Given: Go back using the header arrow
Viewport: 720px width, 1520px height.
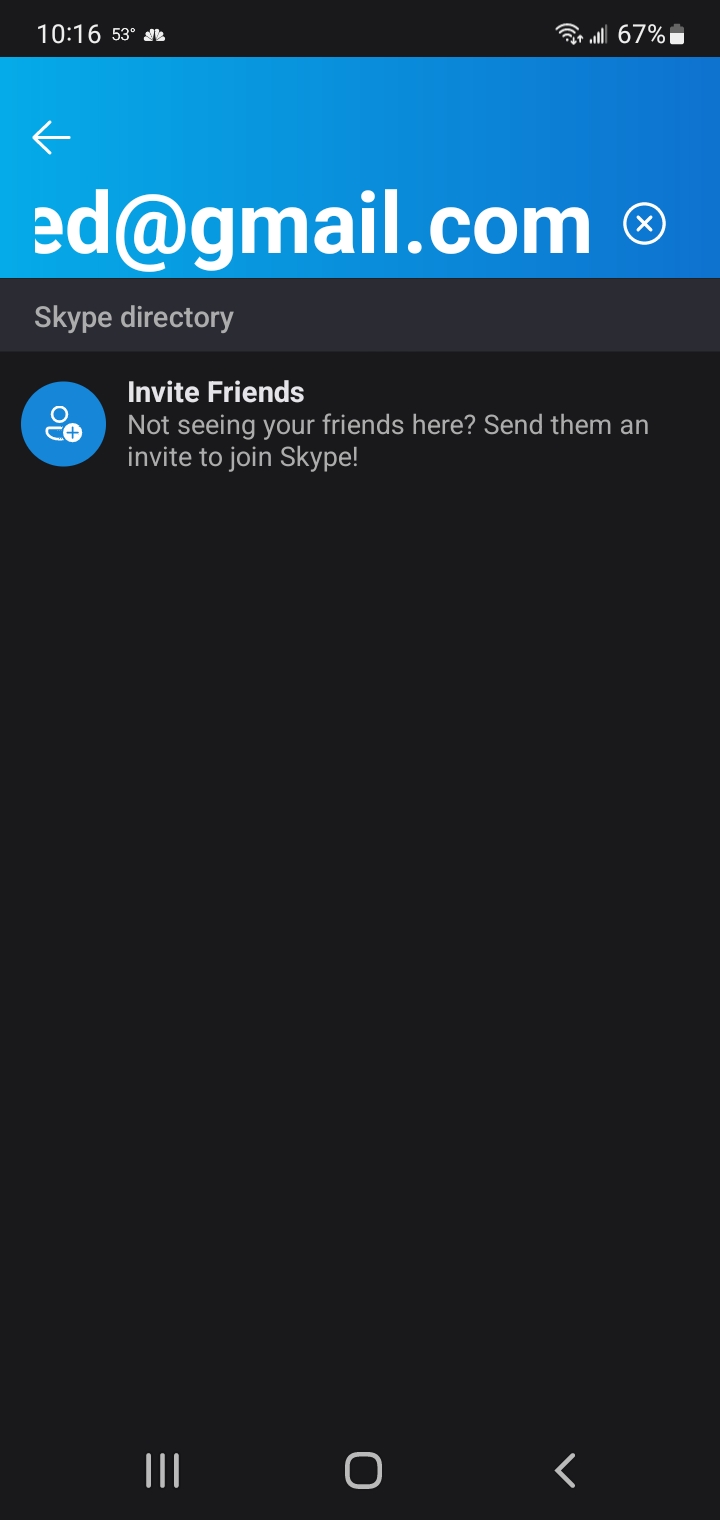Looking at the screenshot, I should pos(51,137).
